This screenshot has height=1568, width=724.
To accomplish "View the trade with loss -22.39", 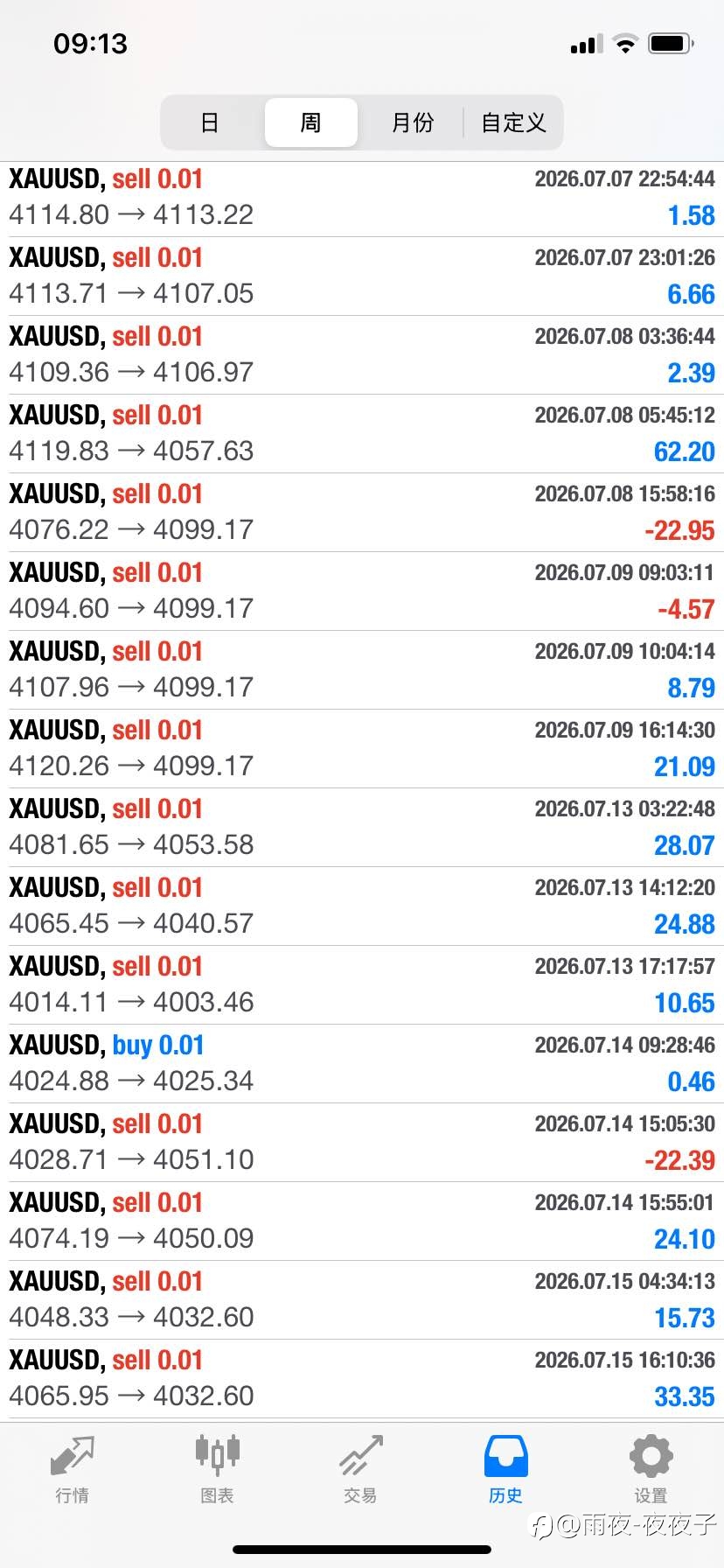I will [362, 1143].
